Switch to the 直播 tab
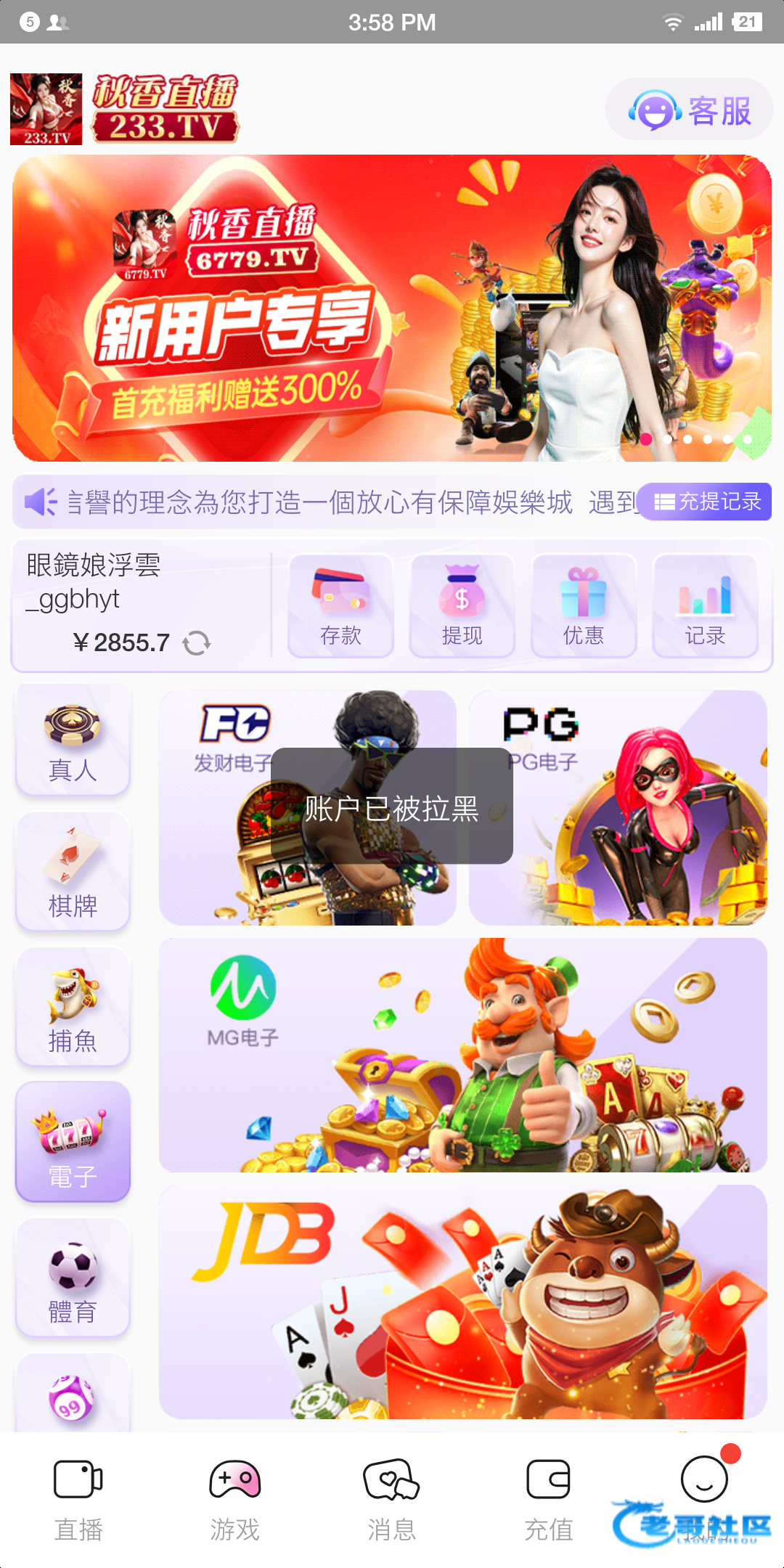The width and height of the screenshot is (784, 1568). (x=78, y=1499)
